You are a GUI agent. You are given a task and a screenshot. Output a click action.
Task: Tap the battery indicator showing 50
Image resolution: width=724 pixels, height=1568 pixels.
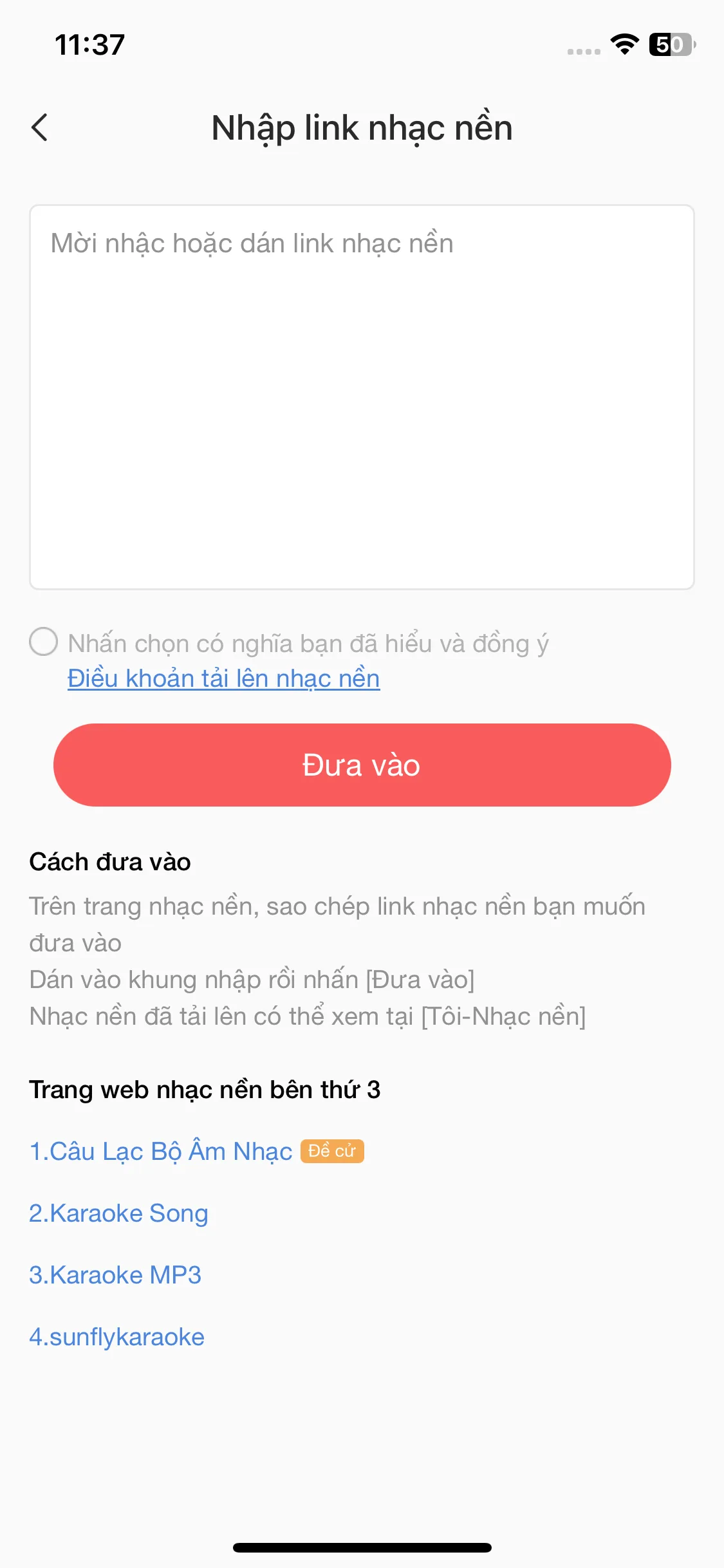[x=669, y=44]
